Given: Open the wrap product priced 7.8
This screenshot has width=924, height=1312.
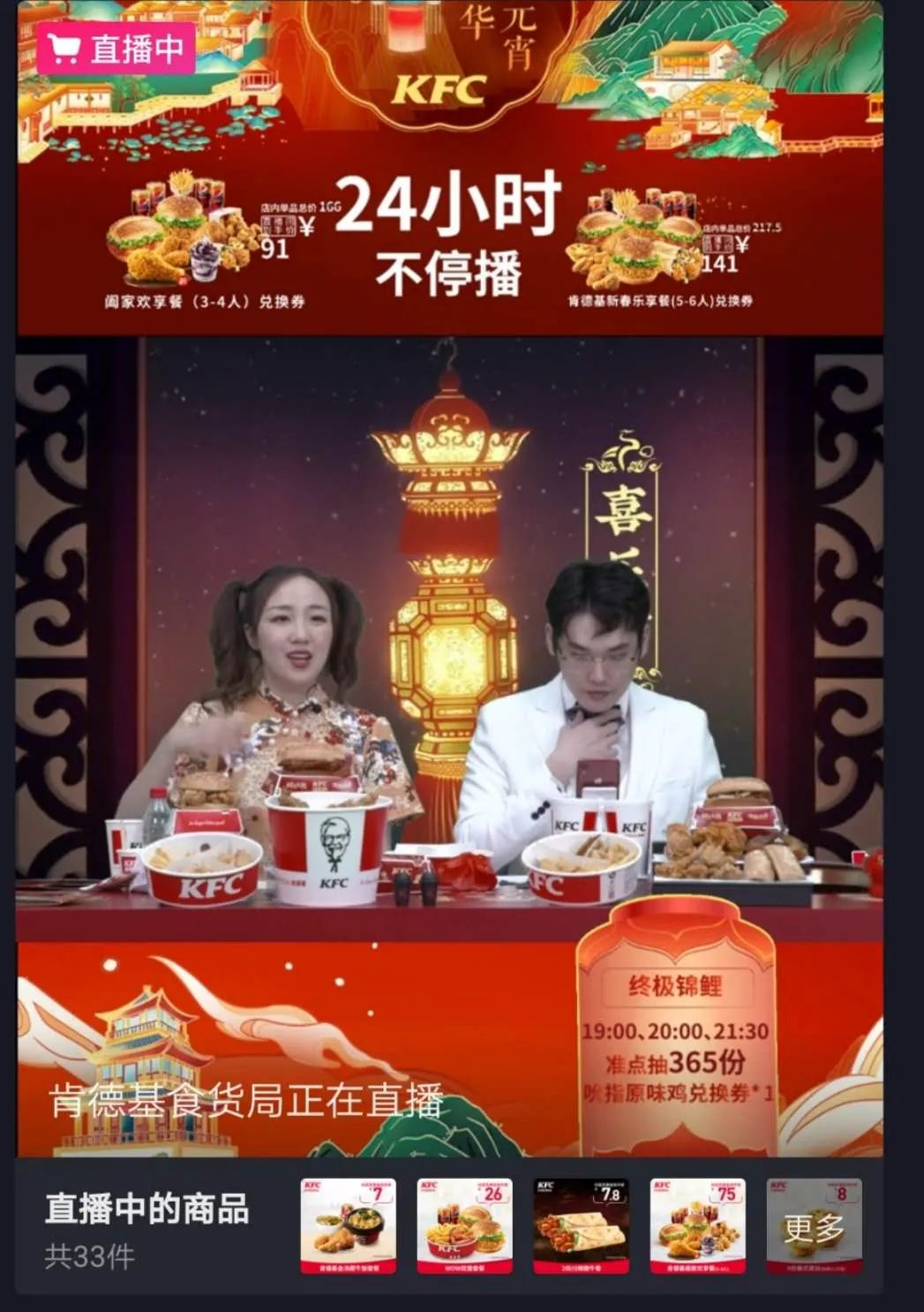Looking at the screenshot, I should pos(581,1225).
